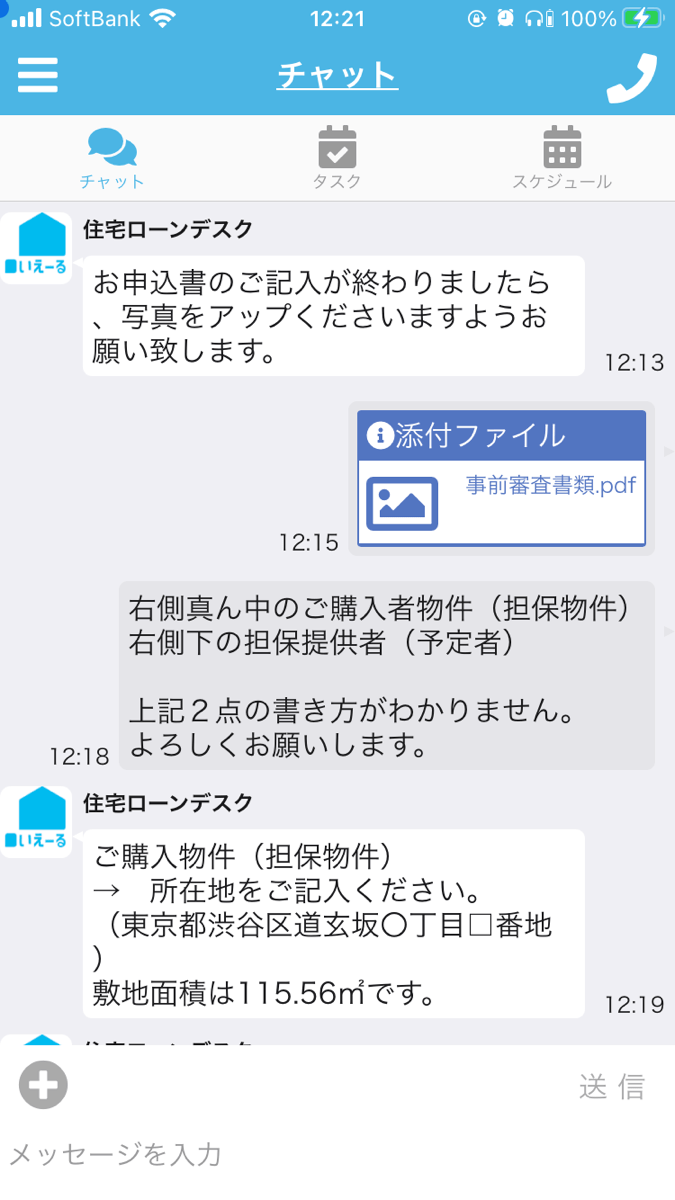Tap the plus icon to attach a file

point(43,1085)
